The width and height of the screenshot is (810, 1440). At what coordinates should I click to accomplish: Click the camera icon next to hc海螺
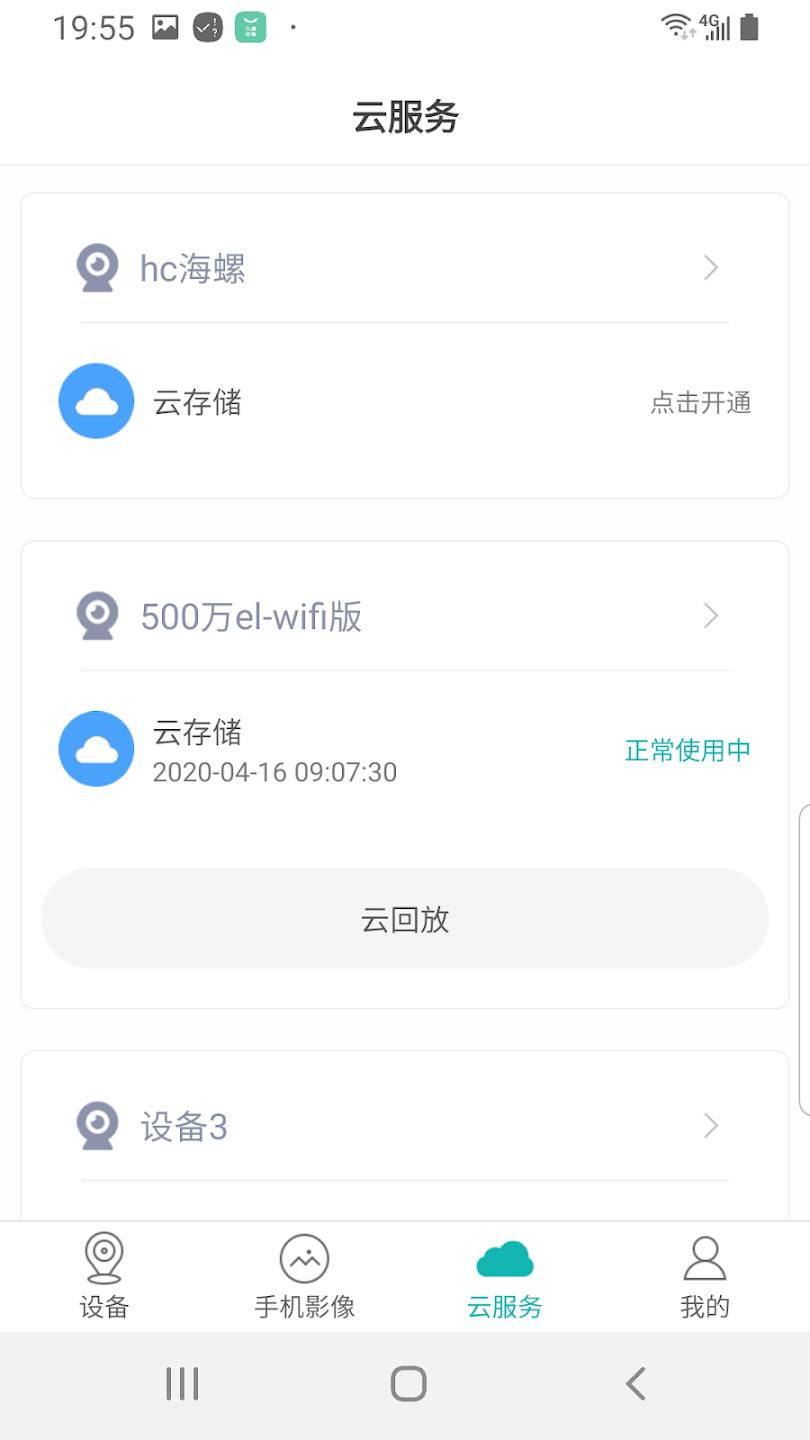(x=96, y=267)
